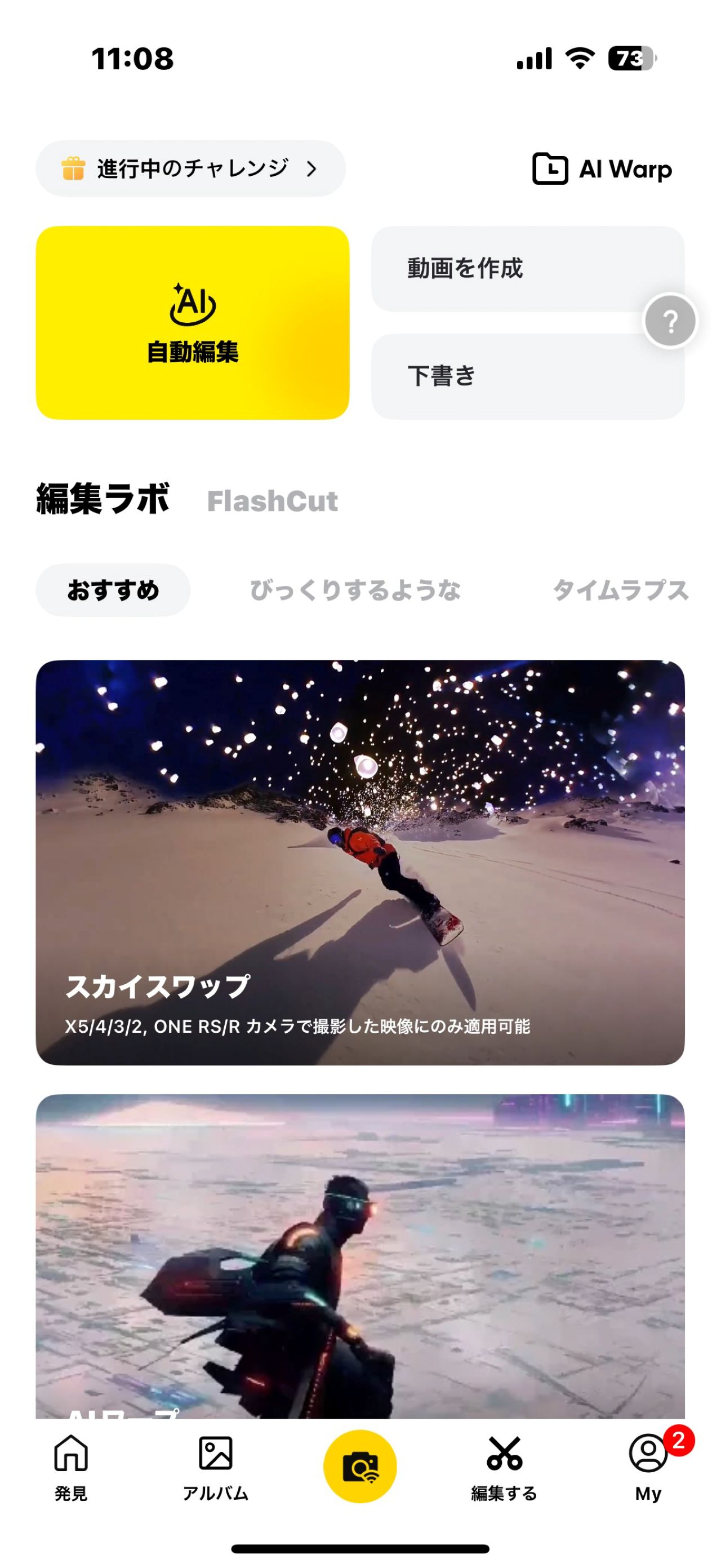Tap the yellow camera connect button

(x=360, y=1466)
